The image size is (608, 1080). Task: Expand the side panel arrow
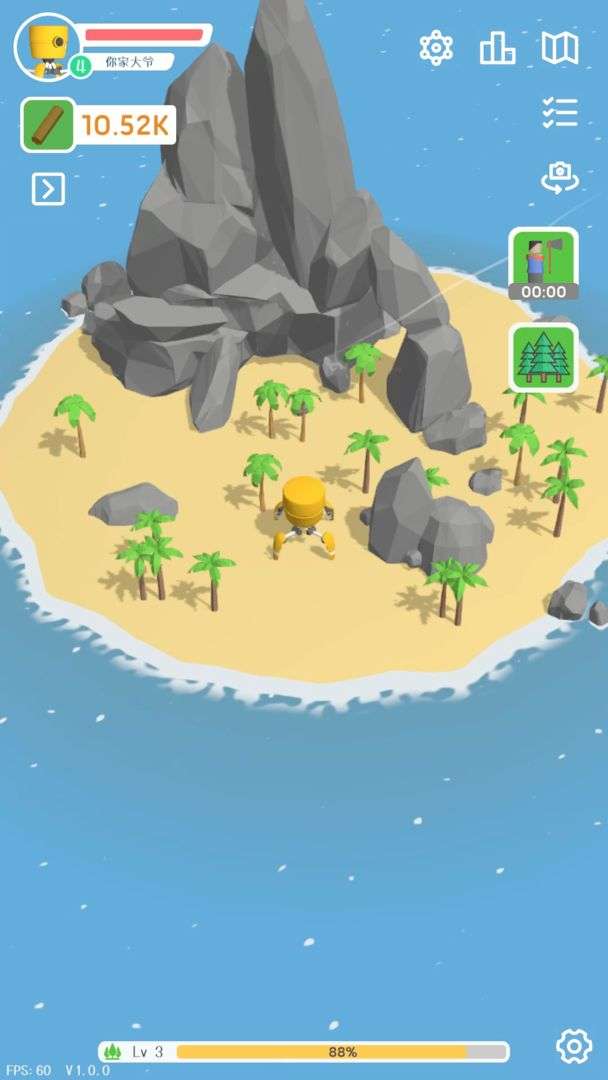pos(48,189)
